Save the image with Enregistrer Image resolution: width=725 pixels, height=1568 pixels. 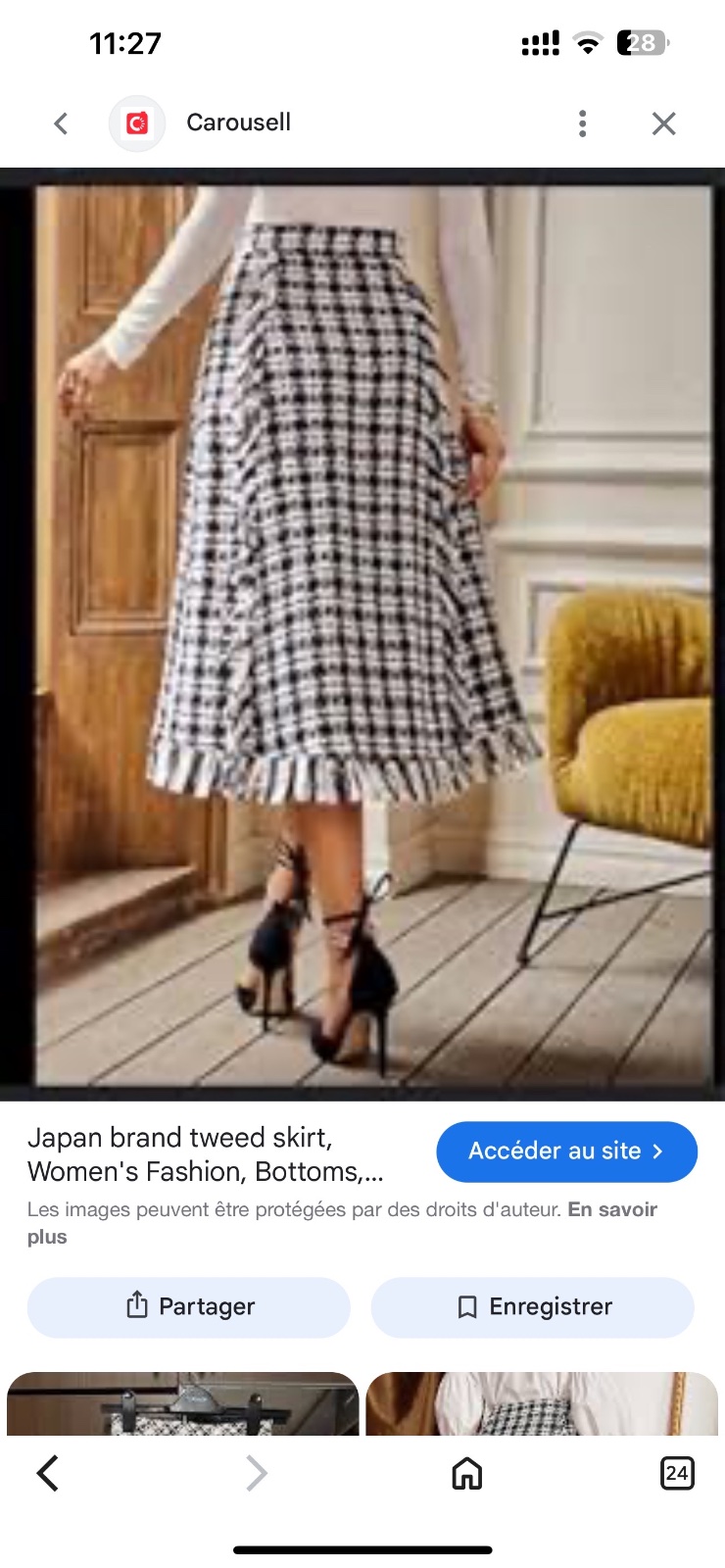pyautogui.click(x=533, y=1306)
